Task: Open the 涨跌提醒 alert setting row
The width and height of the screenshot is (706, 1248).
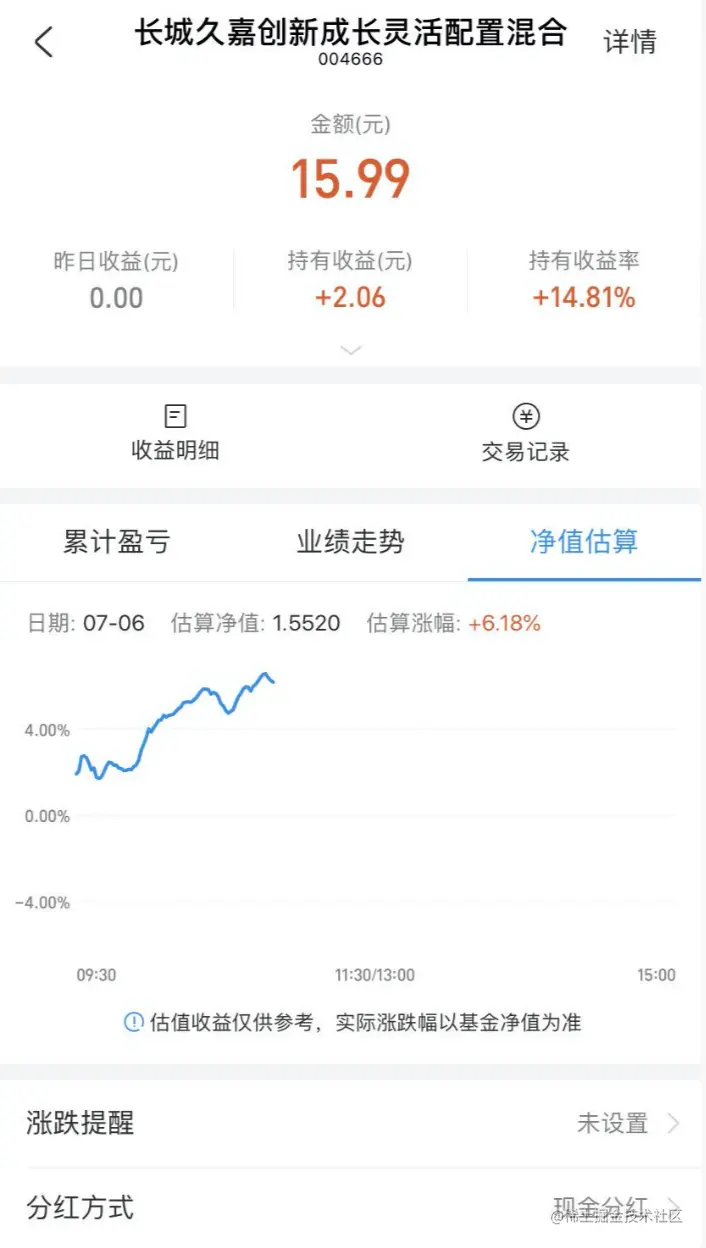Action: point(352,1123)
